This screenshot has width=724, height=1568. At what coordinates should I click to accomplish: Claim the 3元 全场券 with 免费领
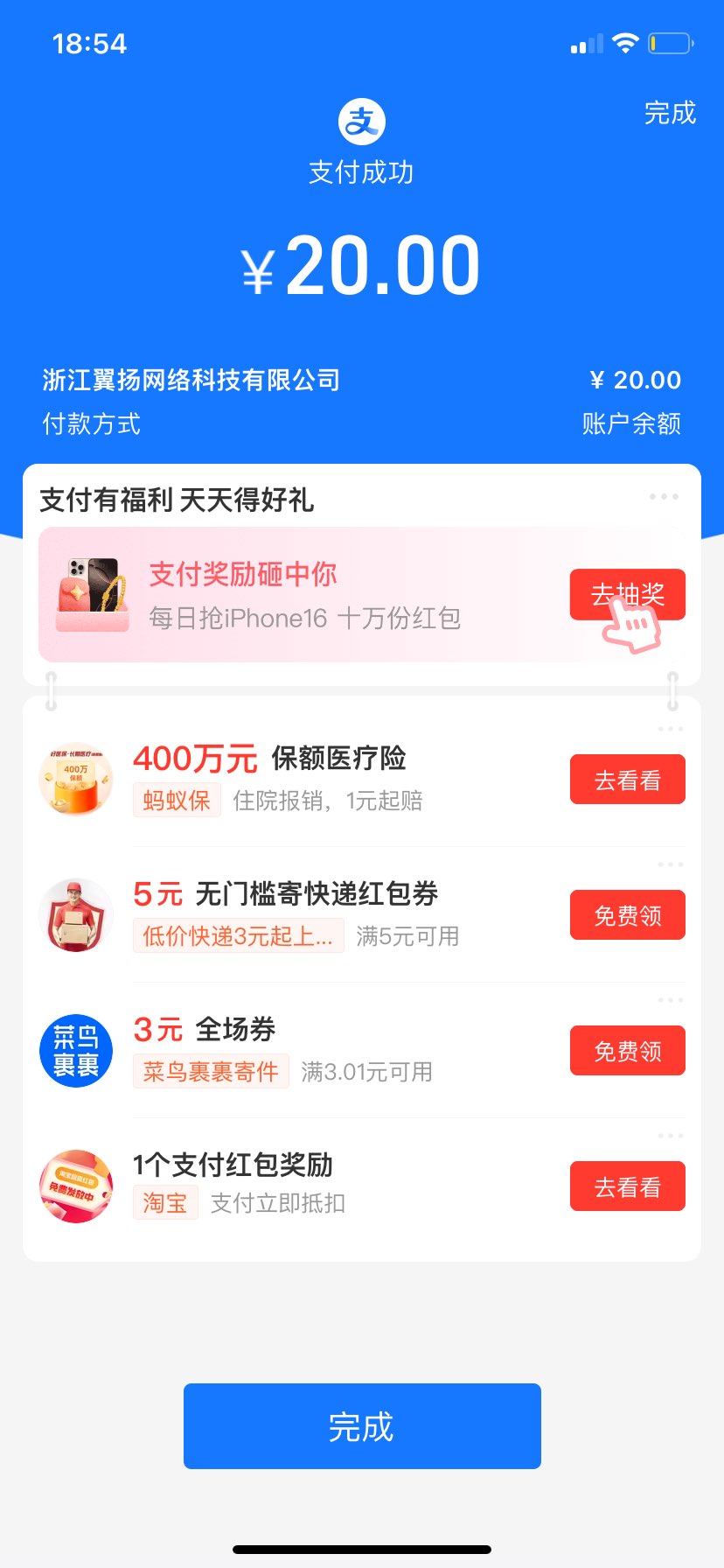(x=627, y=1051)
